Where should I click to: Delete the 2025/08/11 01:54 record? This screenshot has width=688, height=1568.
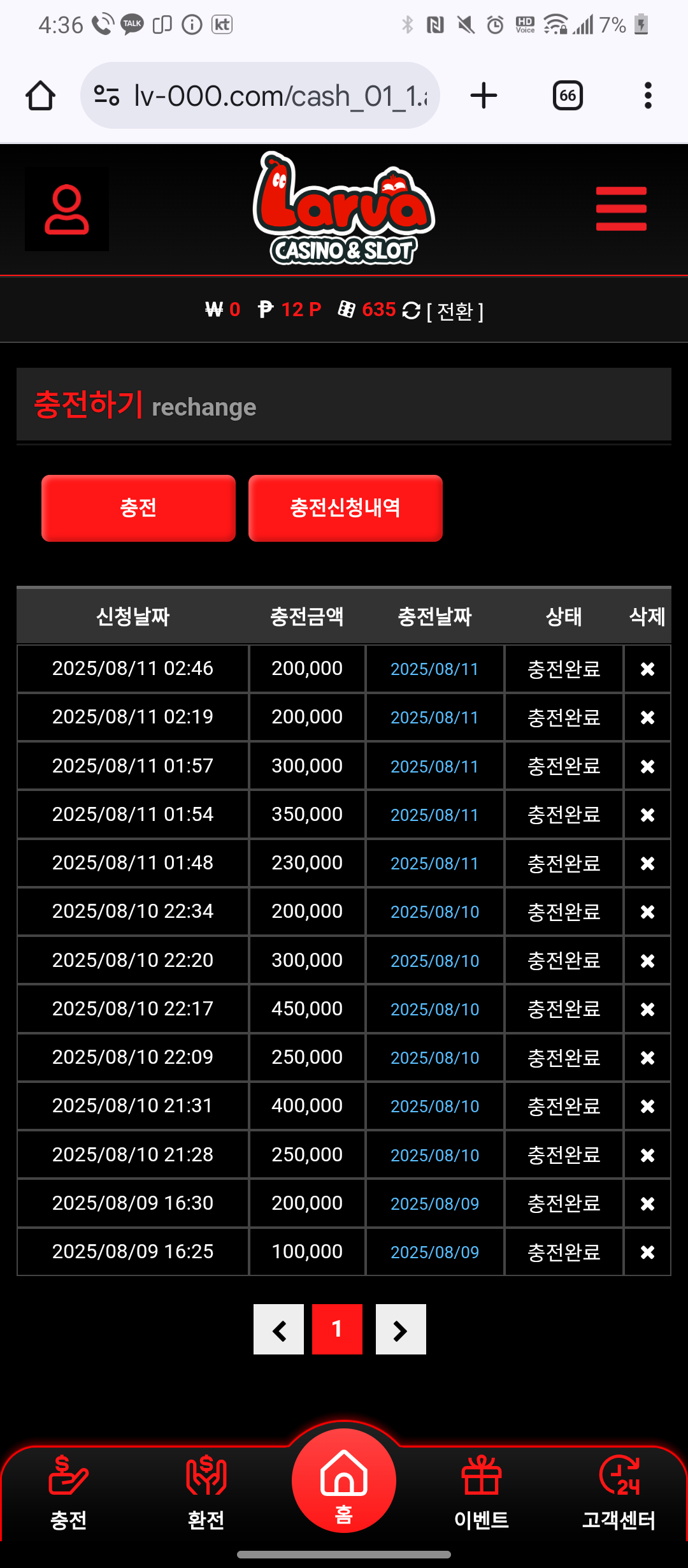pyautogui.click(x=647, y=815)
